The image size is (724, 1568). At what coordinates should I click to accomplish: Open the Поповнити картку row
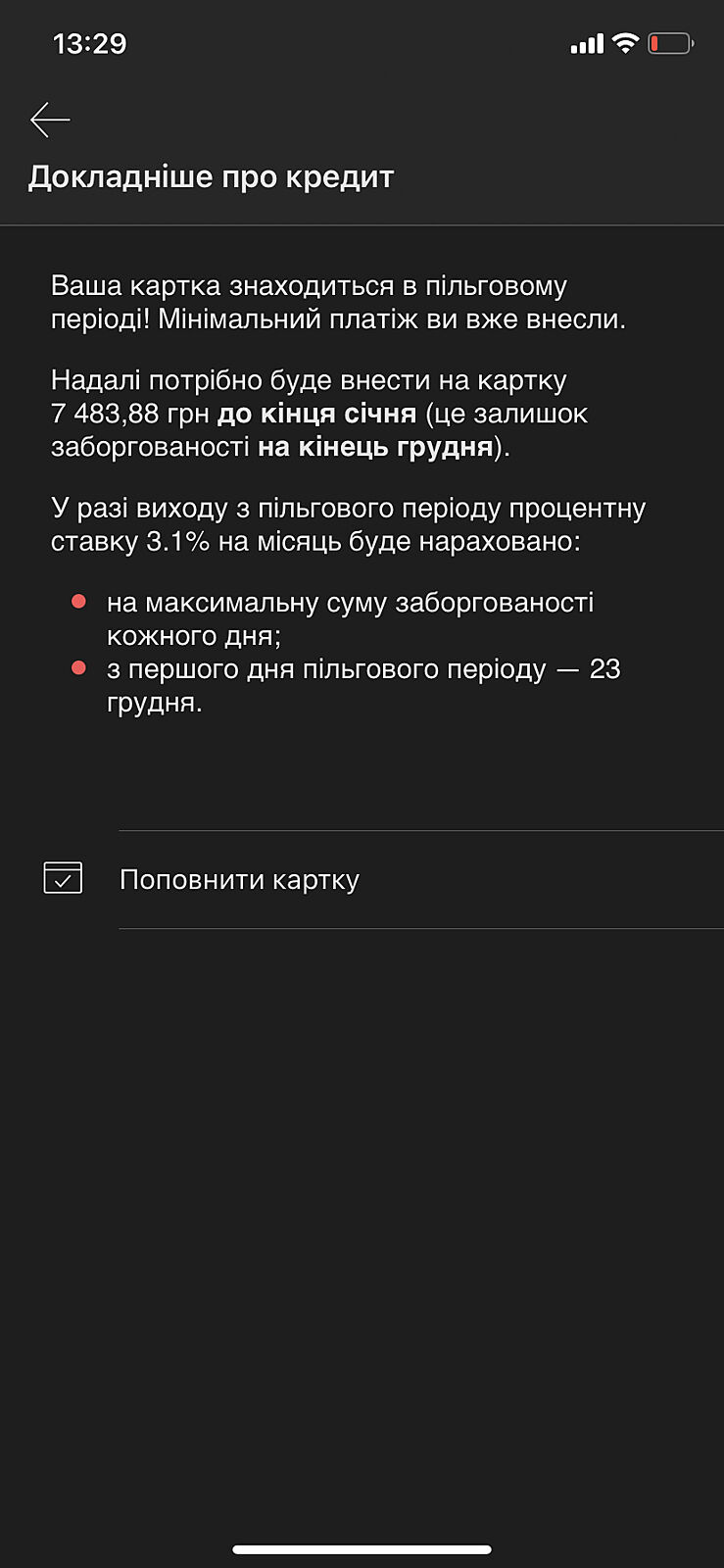[x=239, y=879]
